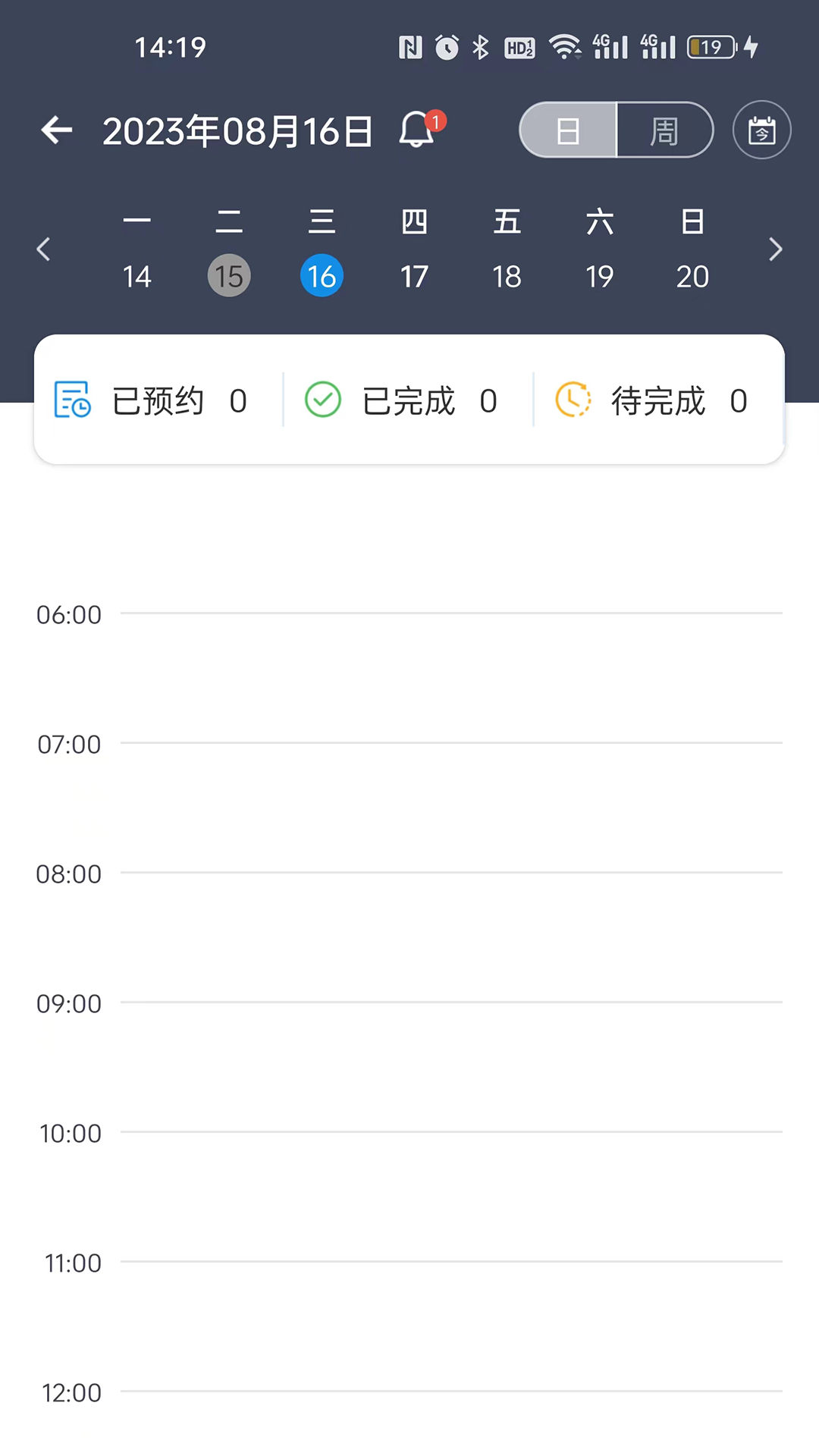819x1456 pixels.
Task: Click the 已预约 appointment list icon
Action: coord(72,400)
